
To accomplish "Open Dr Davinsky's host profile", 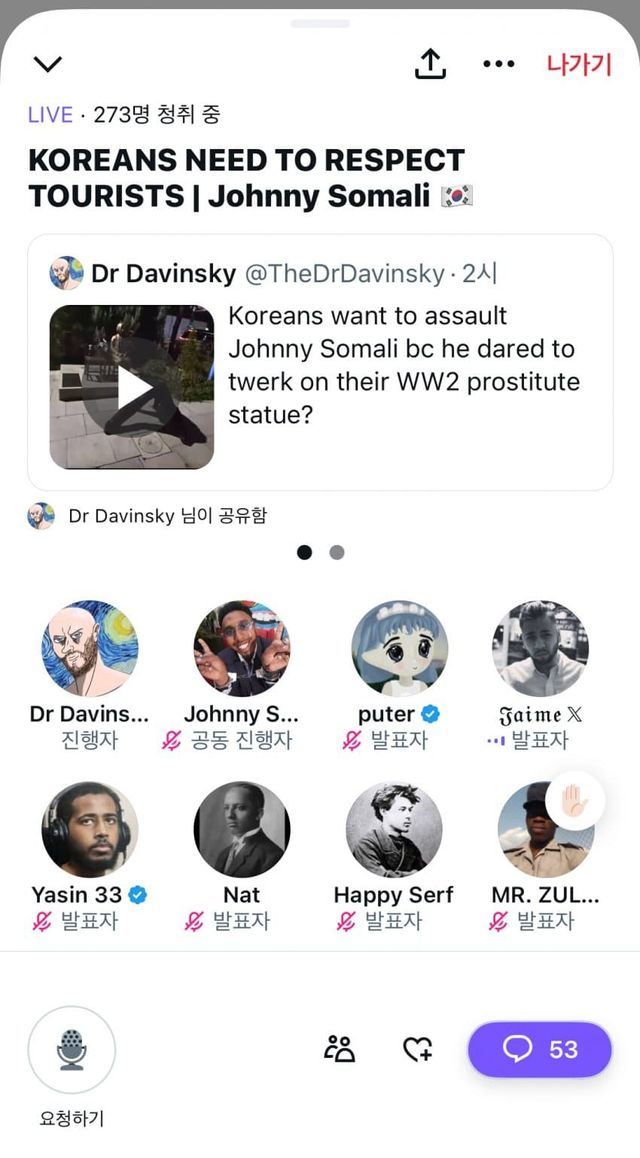I will coord(90,649).
